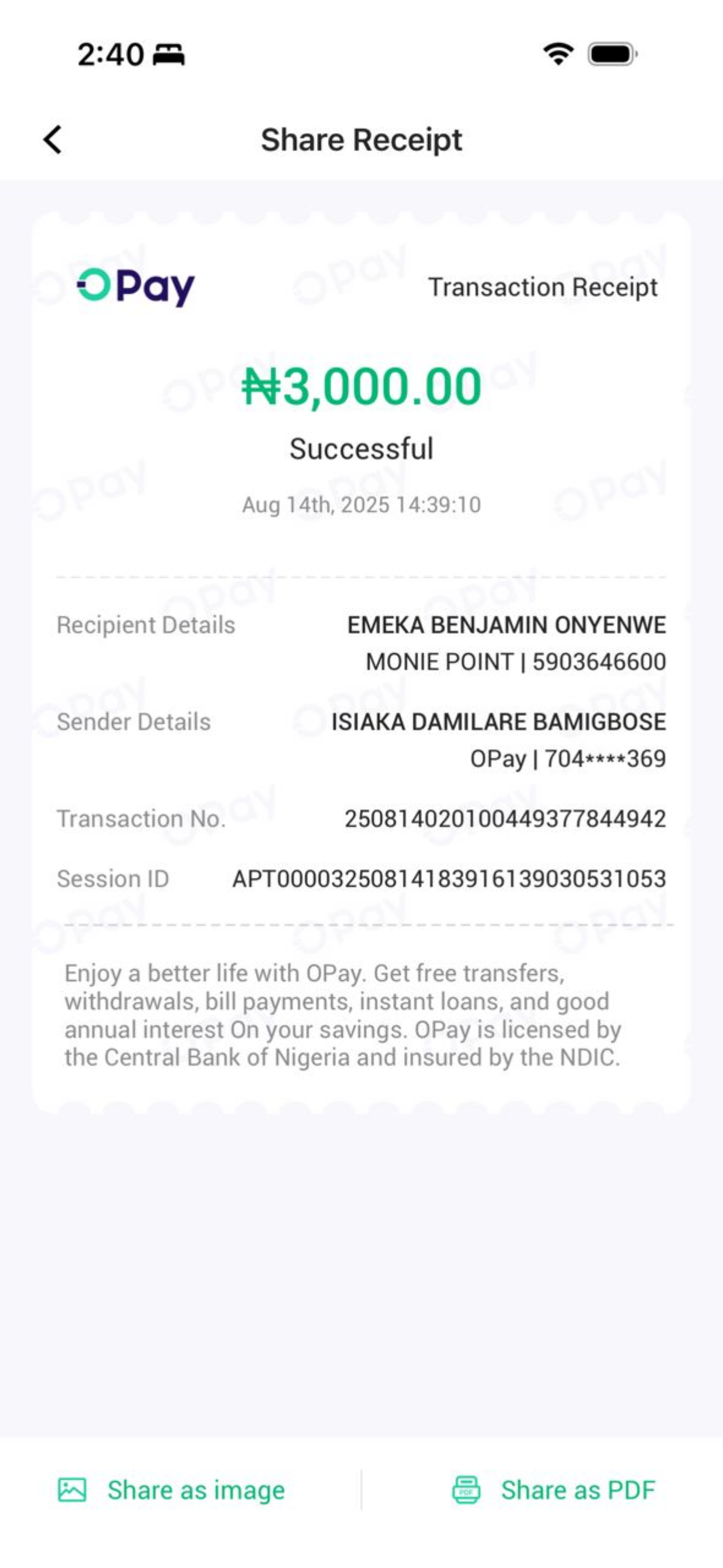
Task: Go back from Share Receipt
Action: coord(53,140)
